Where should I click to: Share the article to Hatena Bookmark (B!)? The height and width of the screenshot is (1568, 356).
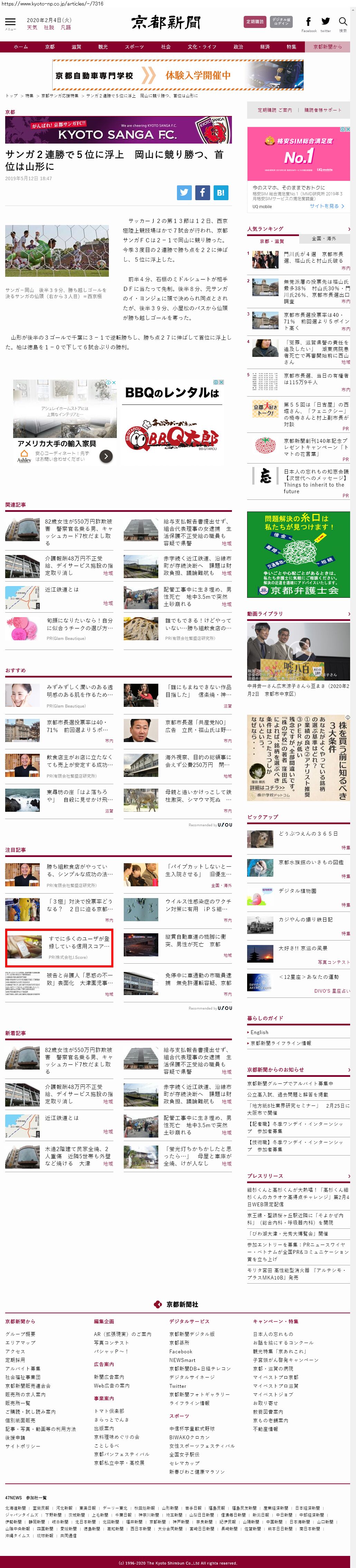(x=220, y=192)
